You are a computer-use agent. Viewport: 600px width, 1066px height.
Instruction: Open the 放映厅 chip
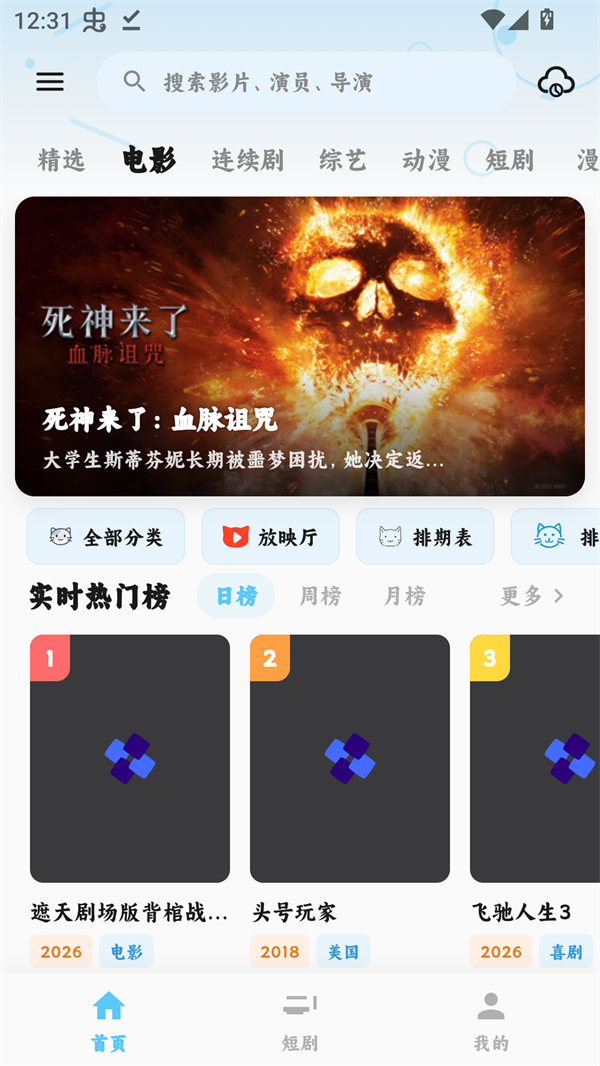click(x=270, y=537)
